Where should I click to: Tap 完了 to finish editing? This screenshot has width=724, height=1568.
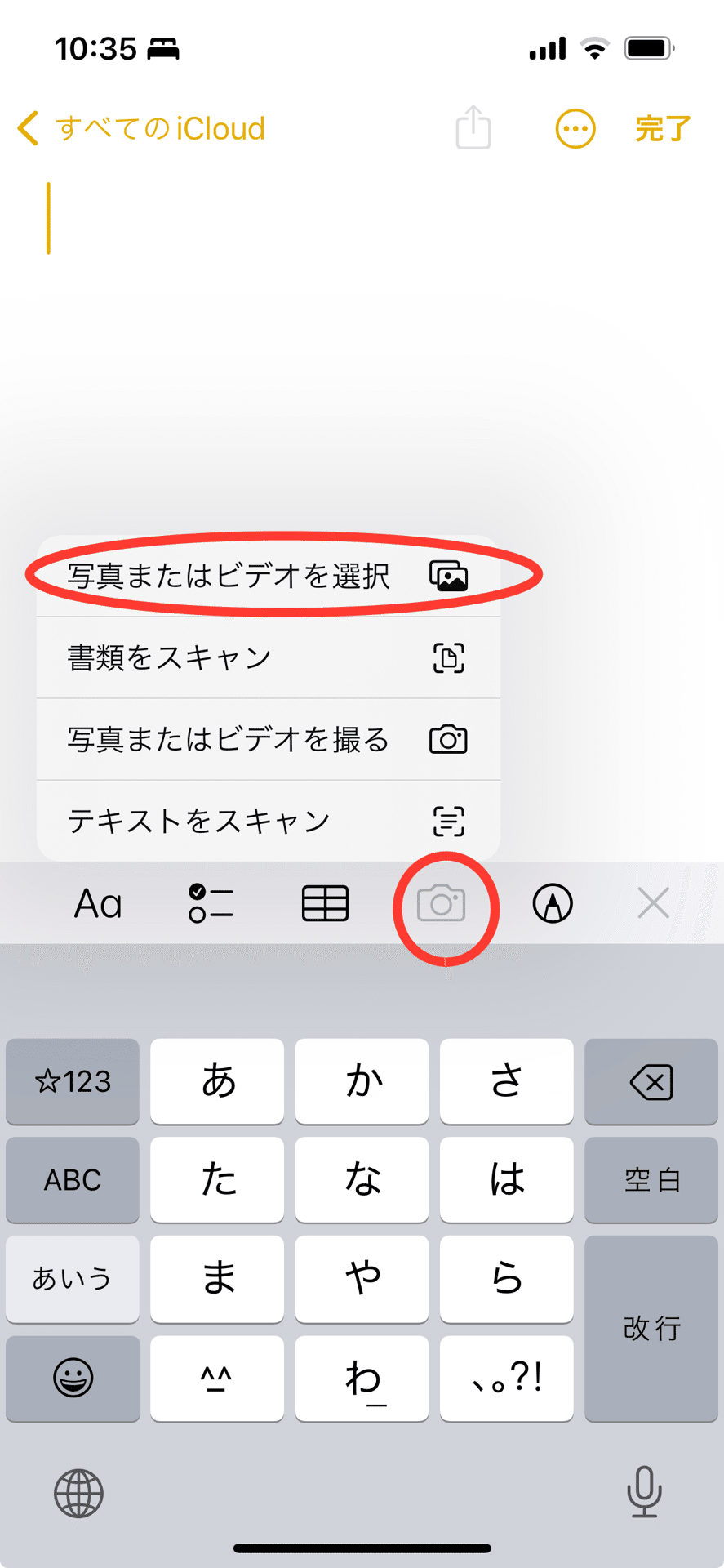click(663, 129)
